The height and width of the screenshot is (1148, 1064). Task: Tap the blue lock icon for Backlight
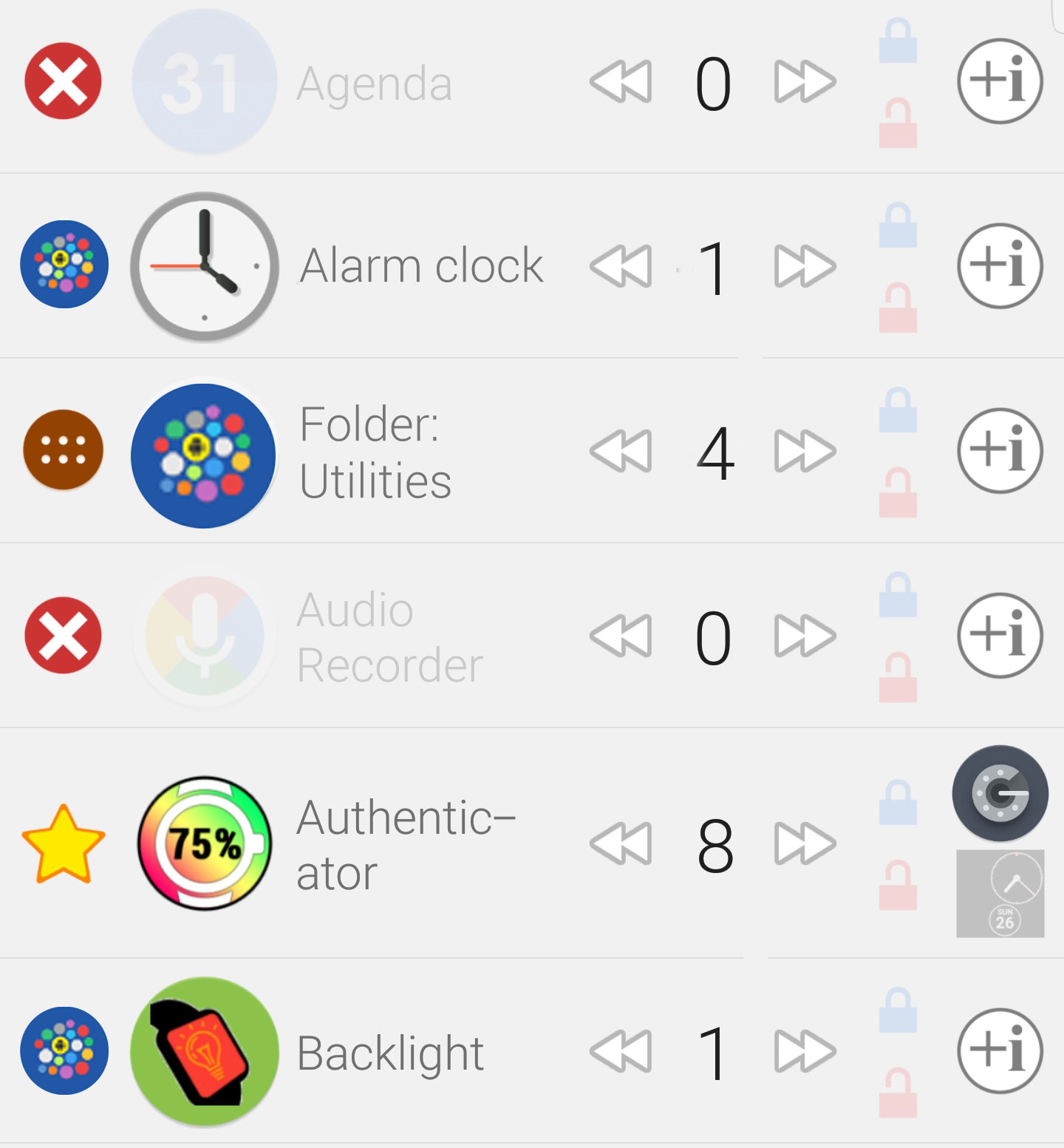coord(898,1011)
